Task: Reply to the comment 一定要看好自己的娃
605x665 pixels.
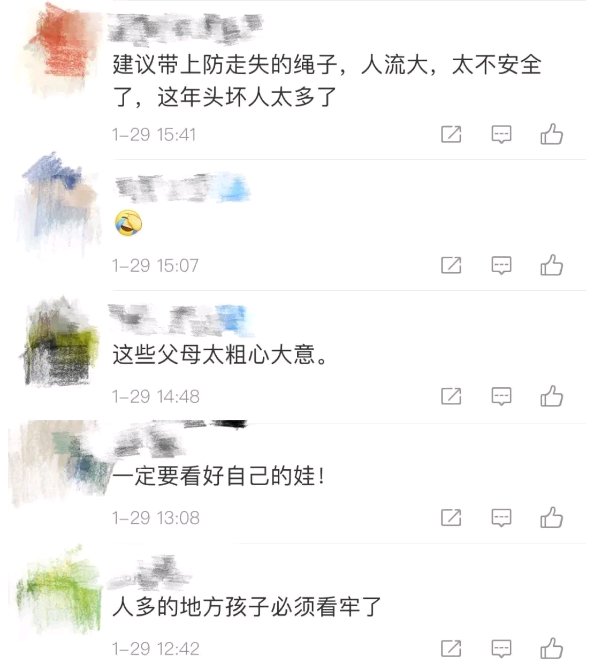Action: [502, 518]
